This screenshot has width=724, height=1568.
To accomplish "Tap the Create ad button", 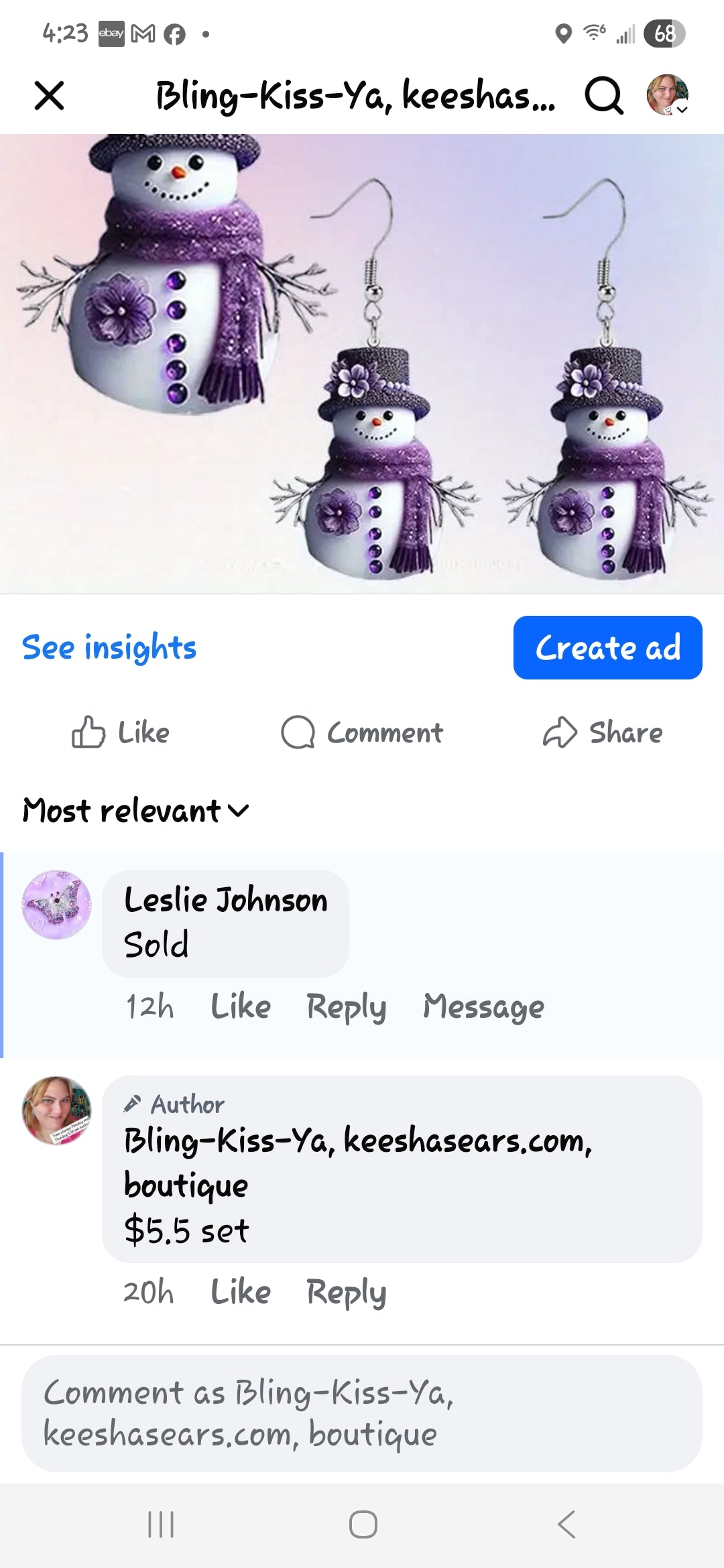I will (x=607, y=647).
